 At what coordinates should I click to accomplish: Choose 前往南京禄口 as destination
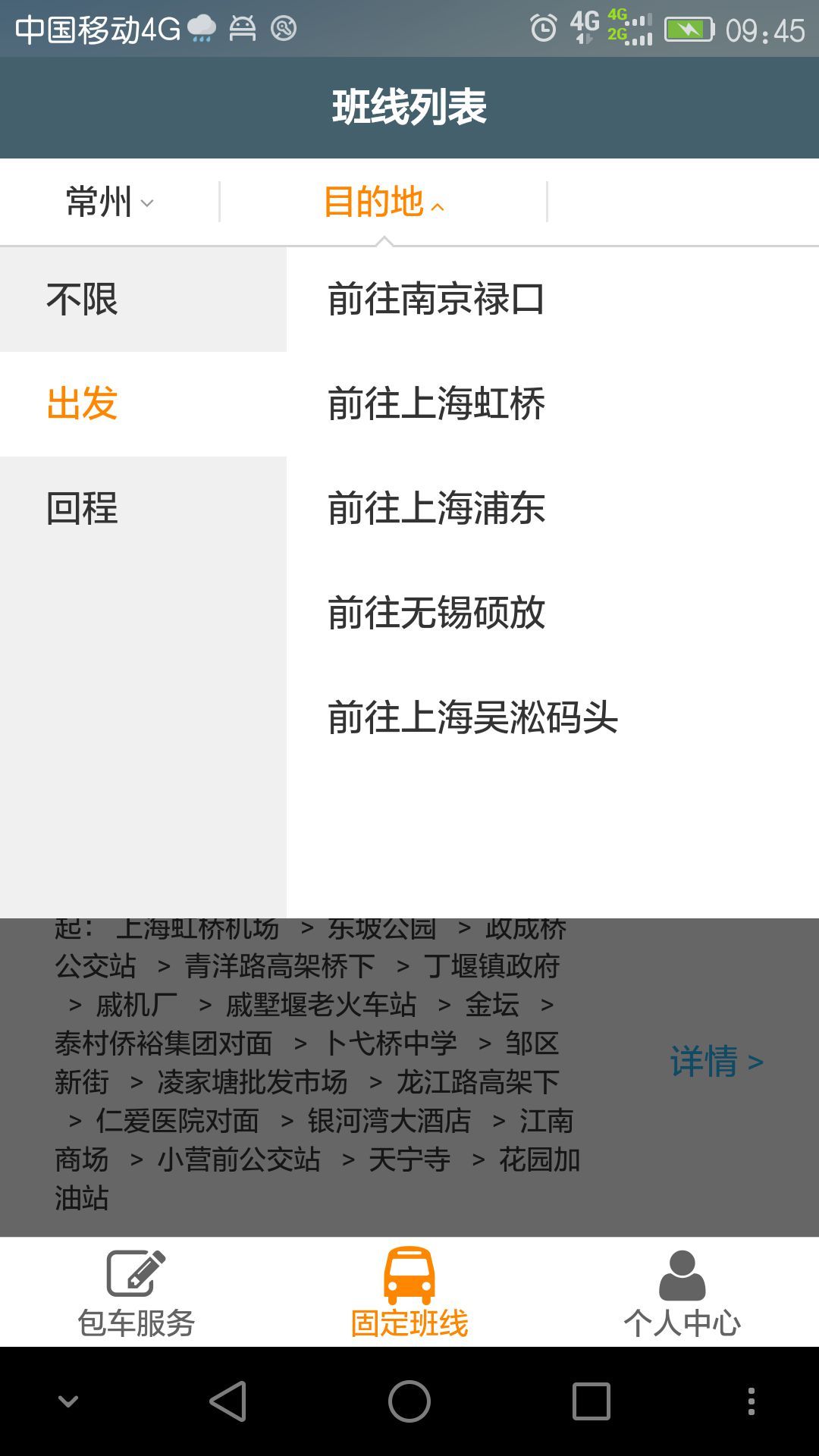(x=436, y=299)
